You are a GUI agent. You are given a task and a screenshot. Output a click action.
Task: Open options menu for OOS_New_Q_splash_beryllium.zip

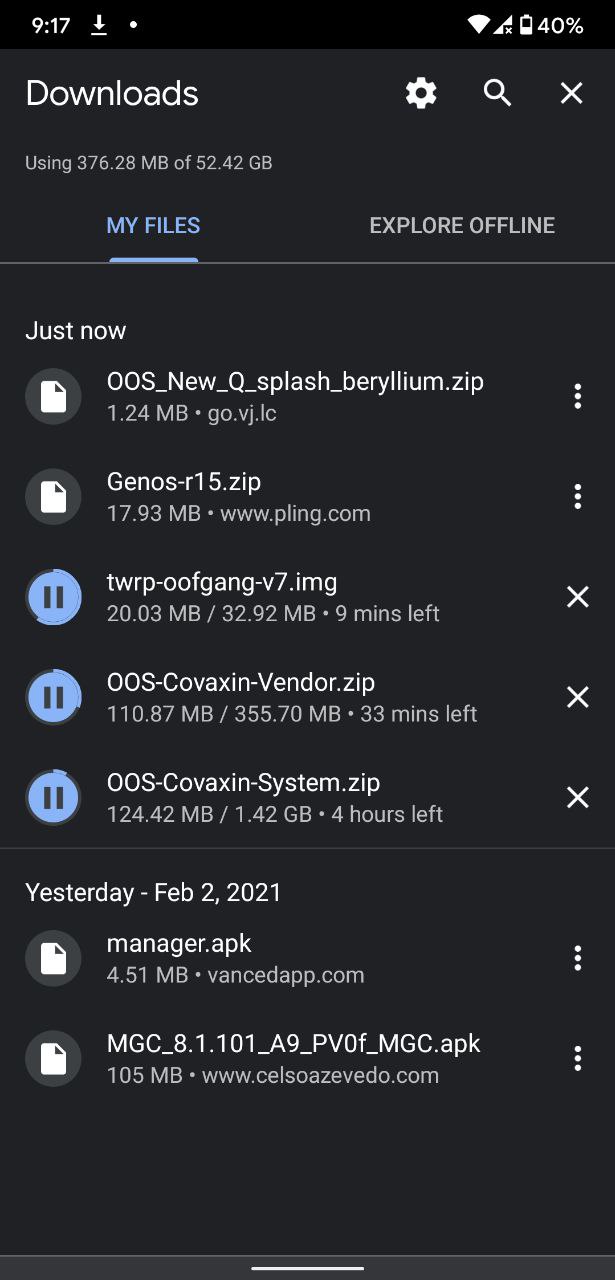click(x=577, y=396)
